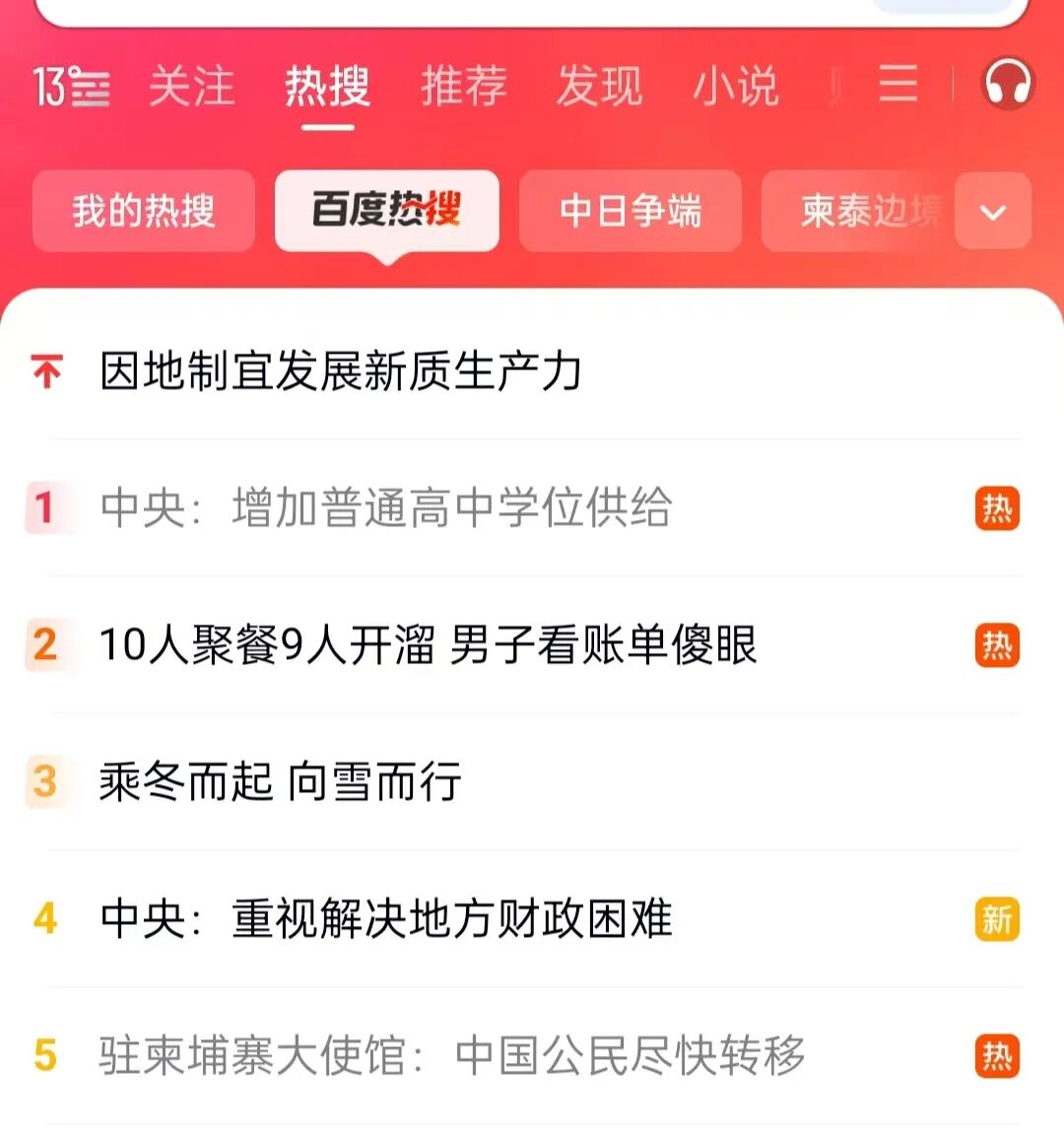Tap the rank 2 number badge
1064x1131 pixels.
click(45, 644)
